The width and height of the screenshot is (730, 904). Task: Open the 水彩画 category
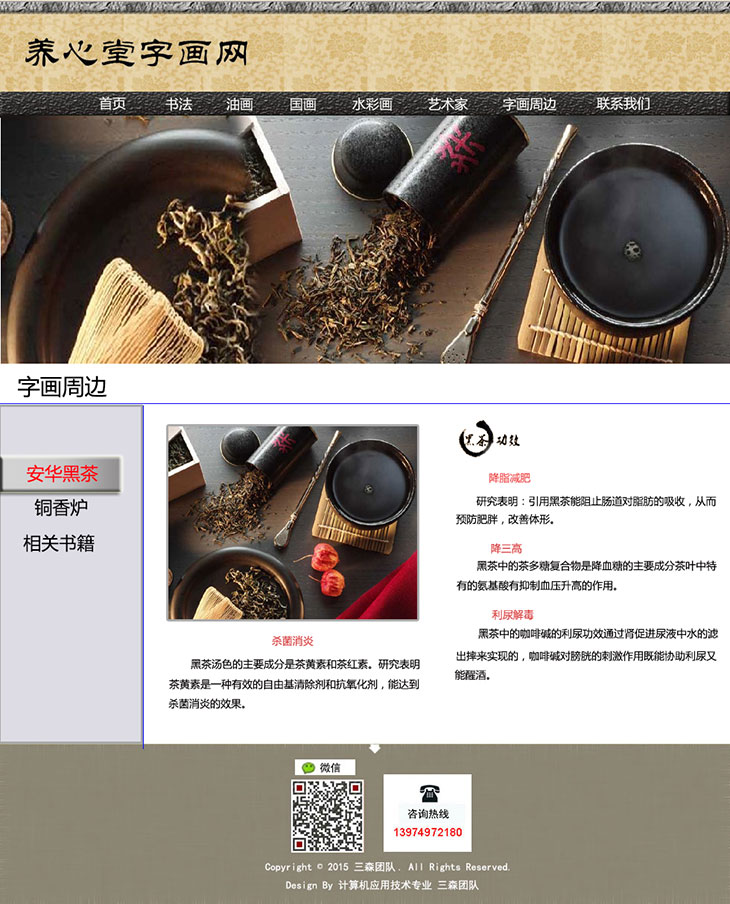(372, 104)
